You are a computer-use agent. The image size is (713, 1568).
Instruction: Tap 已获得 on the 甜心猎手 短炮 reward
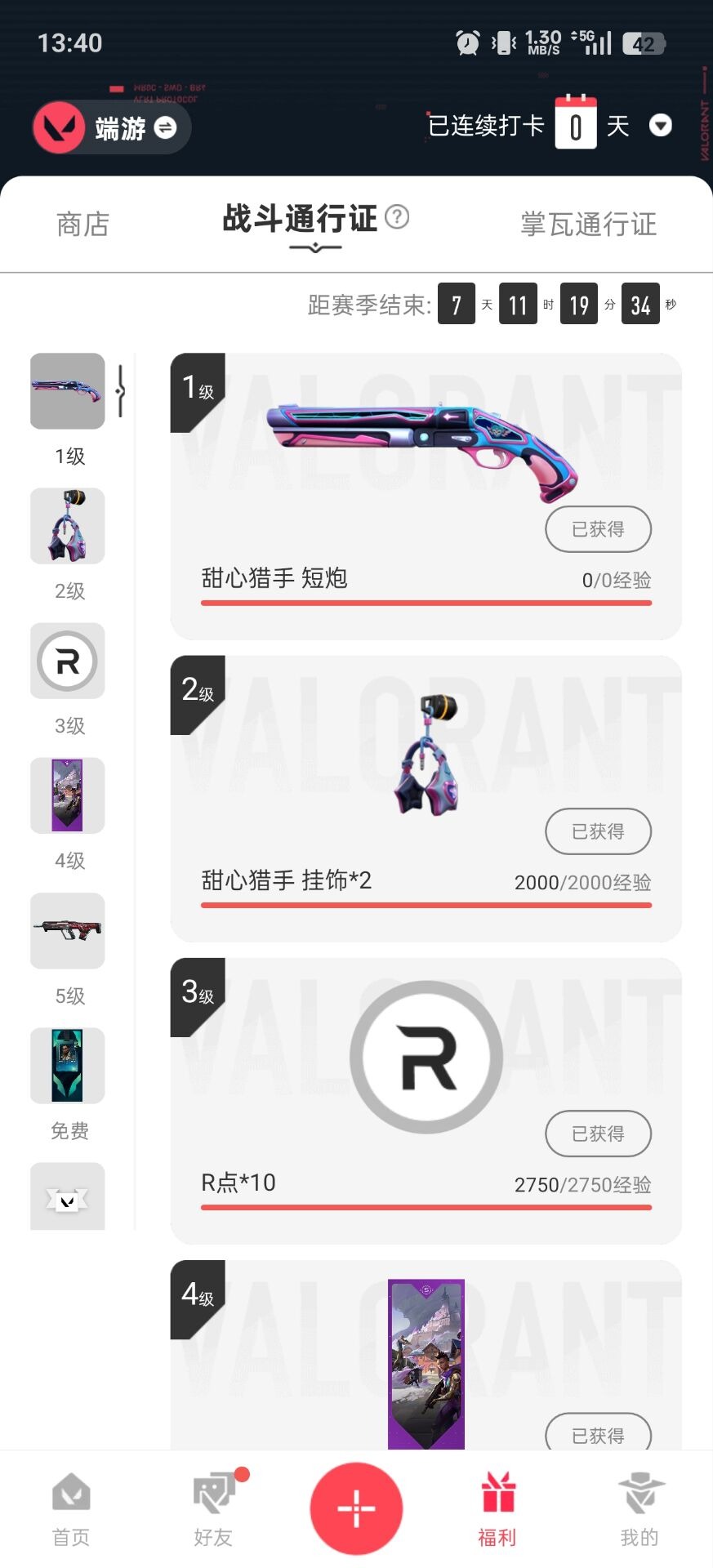598,529
